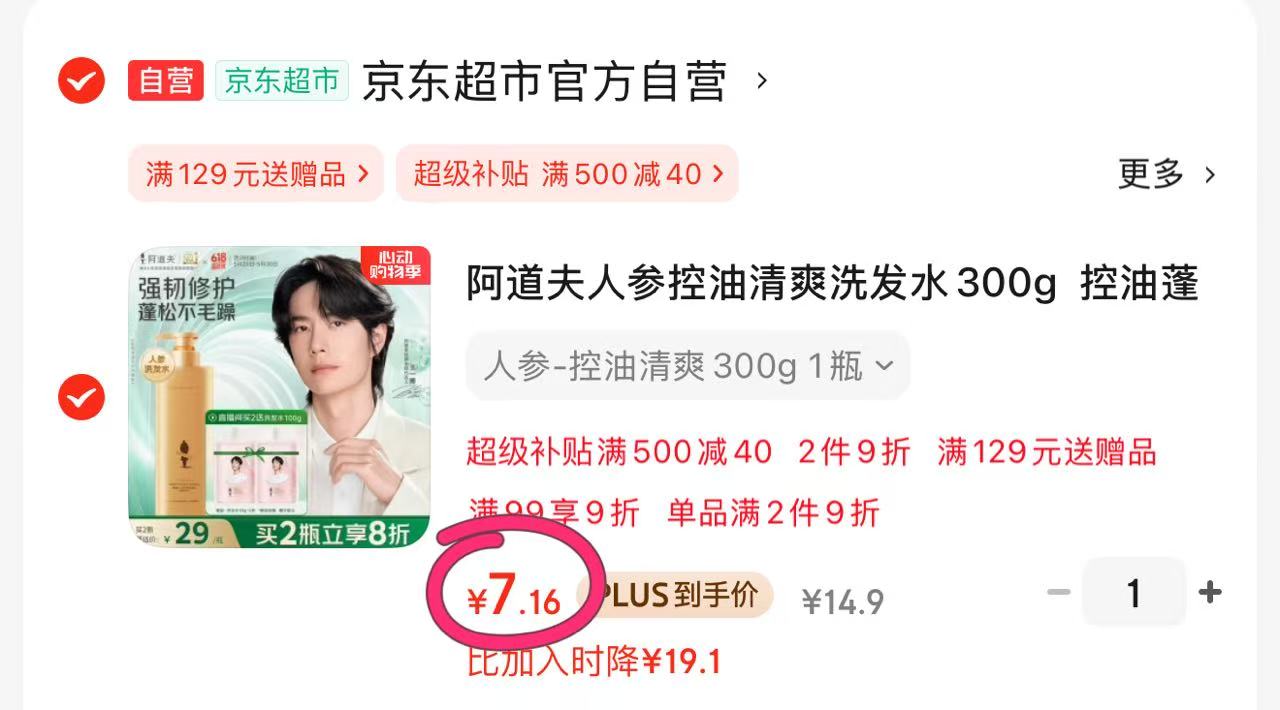Open the 超级补贴 满500减40 chip

pyautogui.click(x=567, y=174)
